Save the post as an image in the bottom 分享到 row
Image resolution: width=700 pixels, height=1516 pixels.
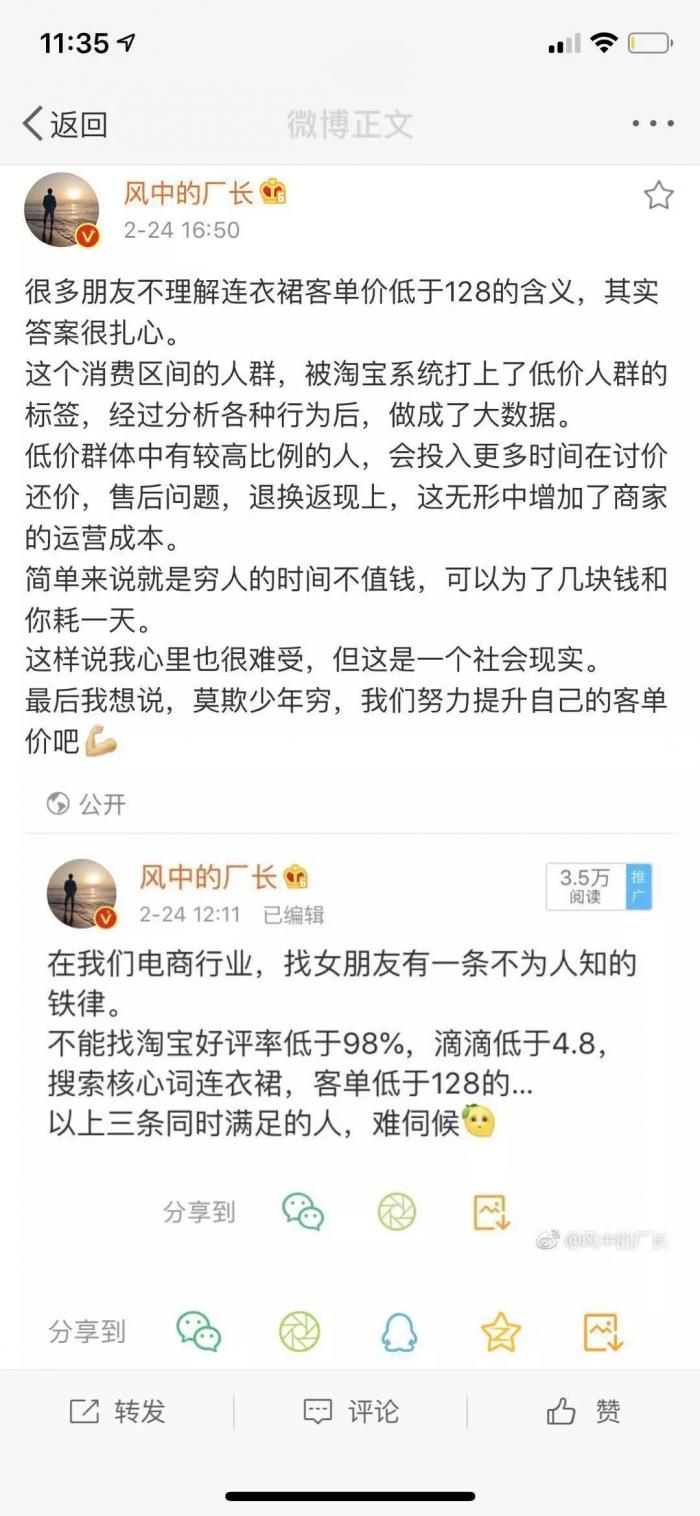[603, 1332]
